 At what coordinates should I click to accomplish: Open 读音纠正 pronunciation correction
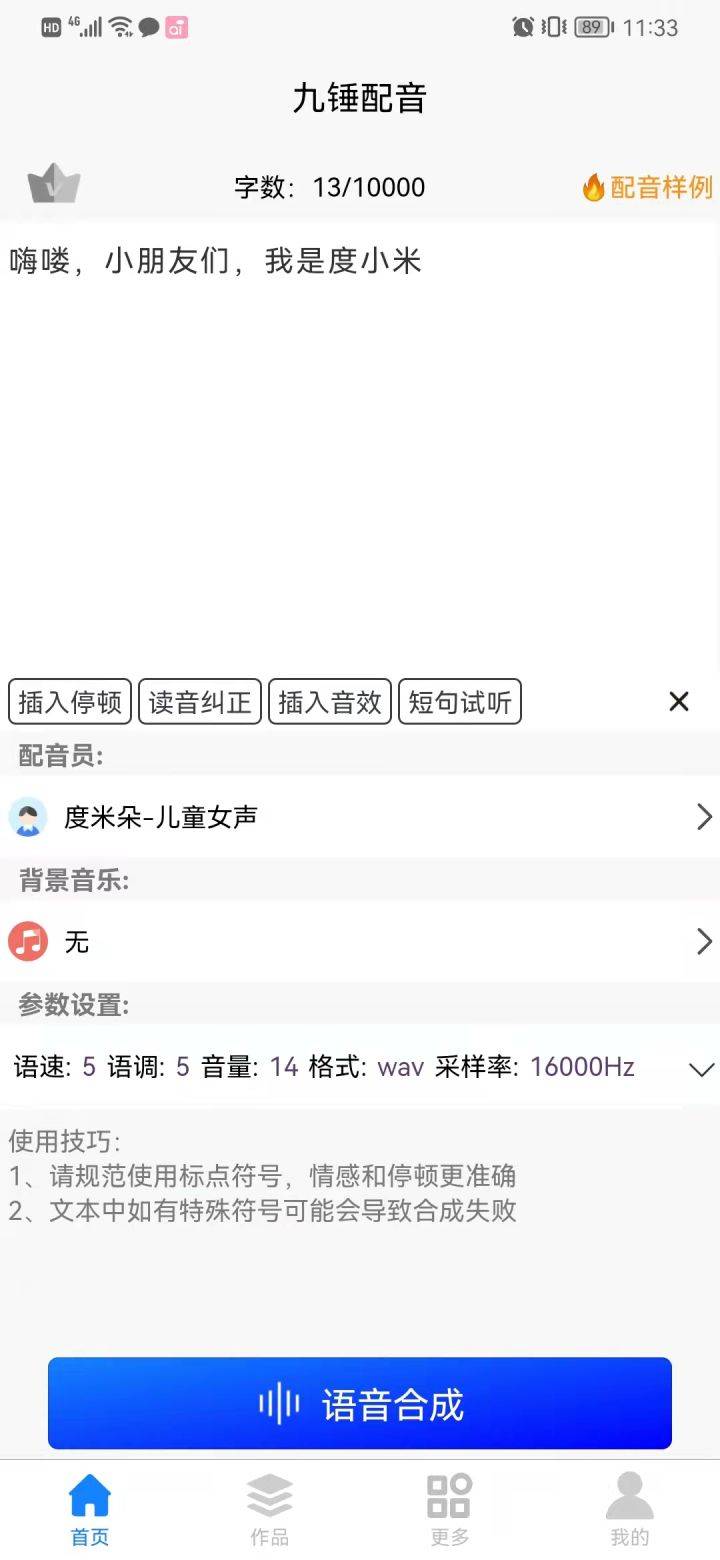tap(200, 702)
